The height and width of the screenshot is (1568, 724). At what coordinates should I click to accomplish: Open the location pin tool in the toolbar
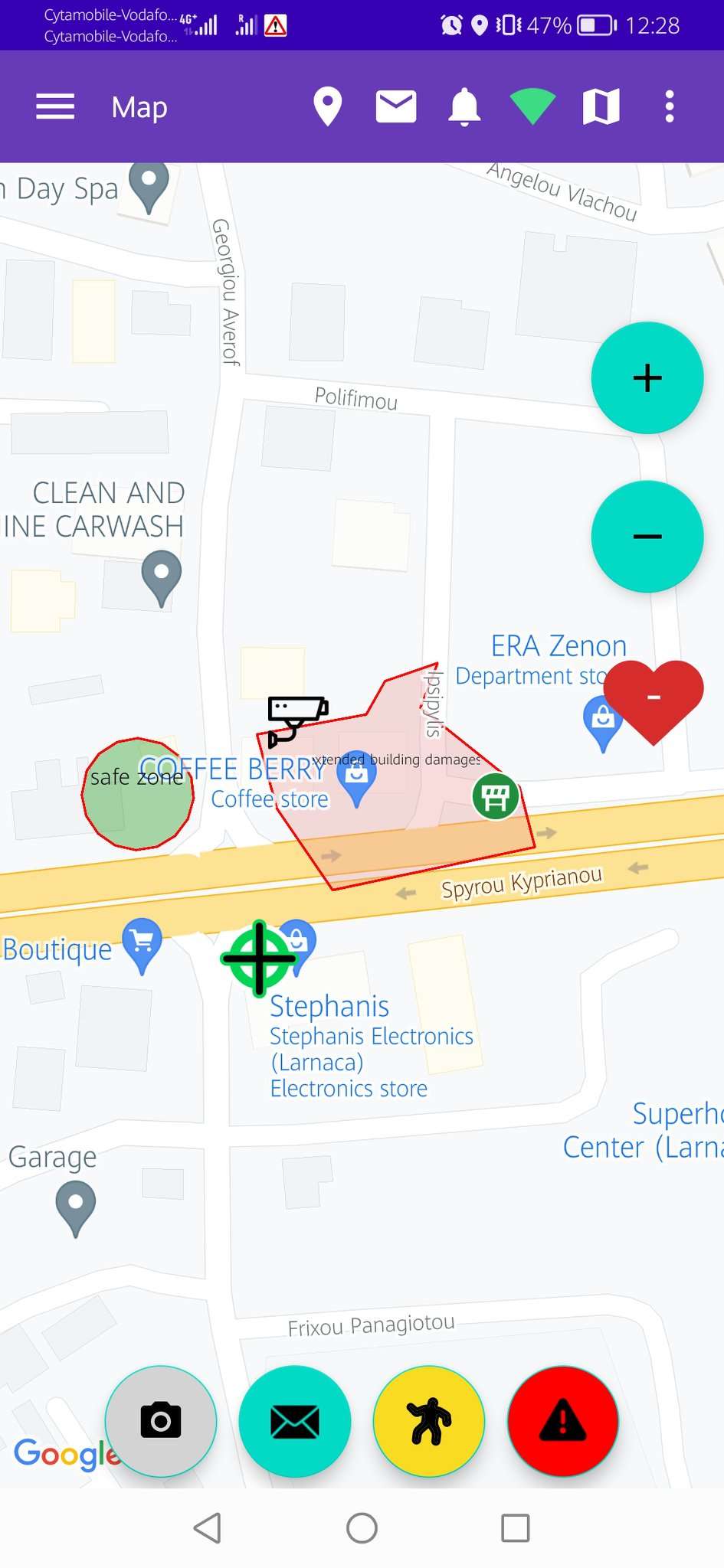(326, 107)
